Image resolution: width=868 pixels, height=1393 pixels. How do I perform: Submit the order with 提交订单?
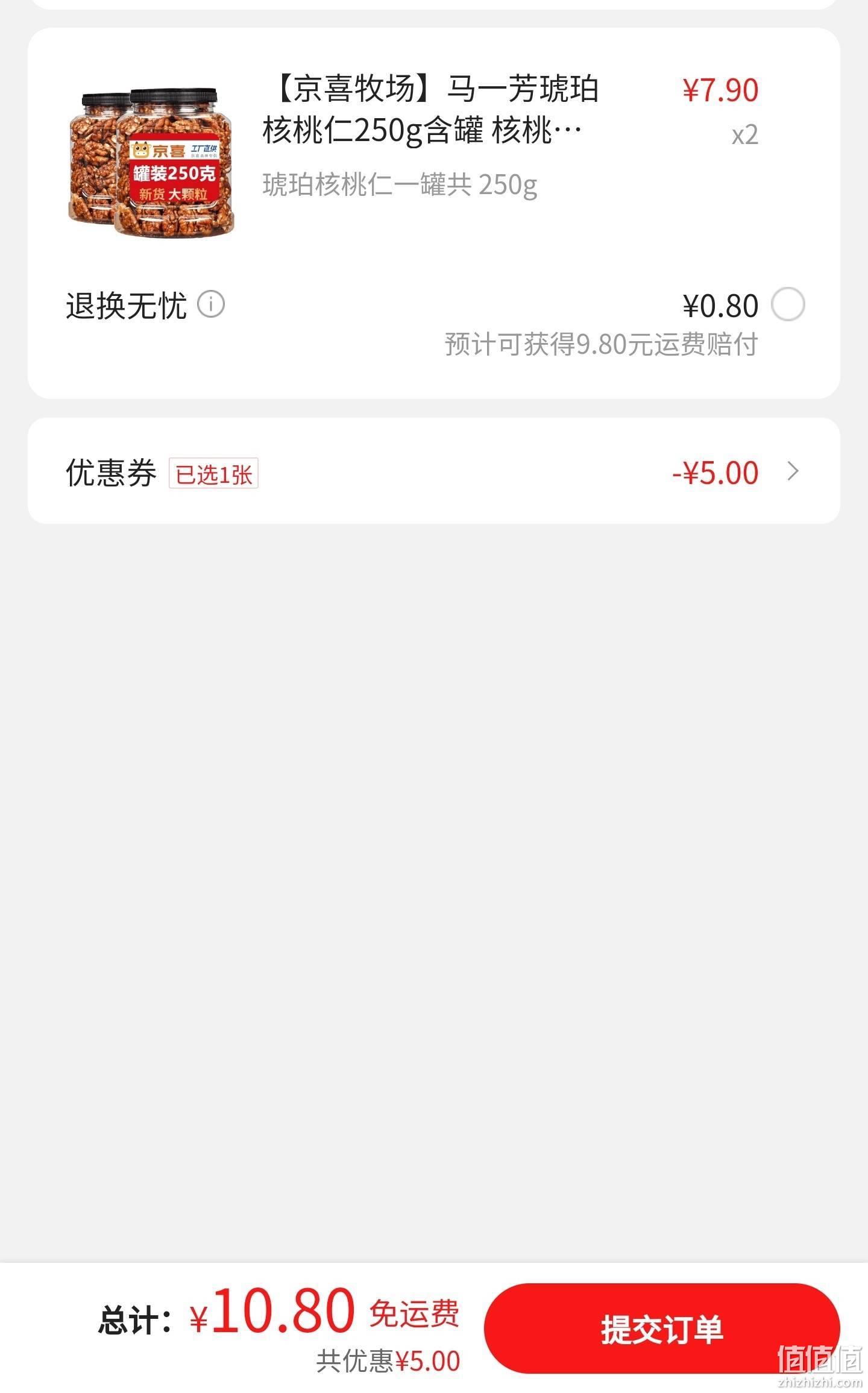pos(661,1328)
